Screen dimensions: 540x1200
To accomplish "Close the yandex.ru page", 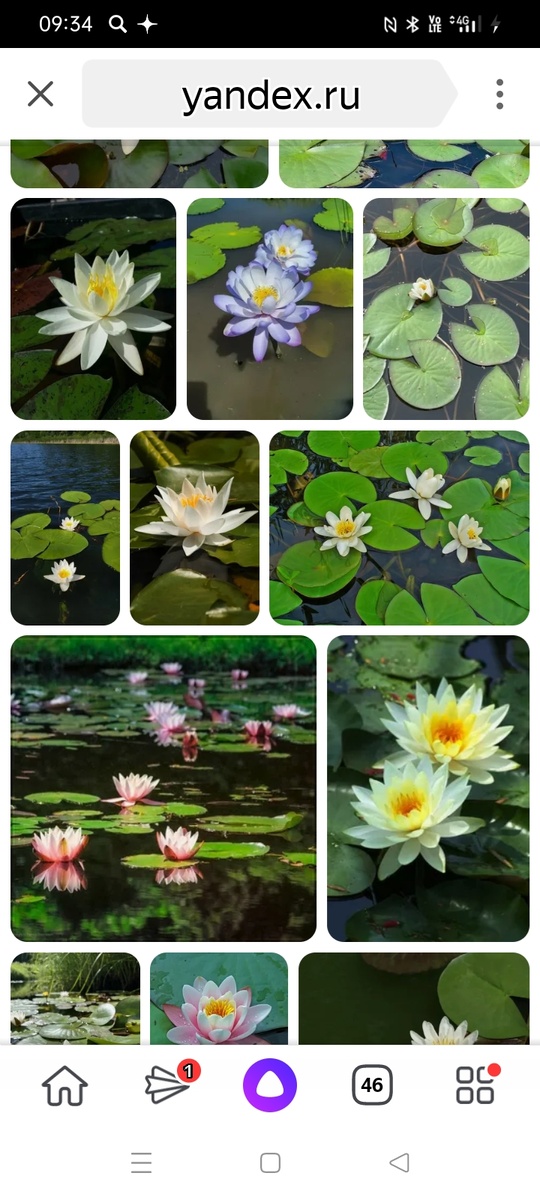I will coord(40,94).
